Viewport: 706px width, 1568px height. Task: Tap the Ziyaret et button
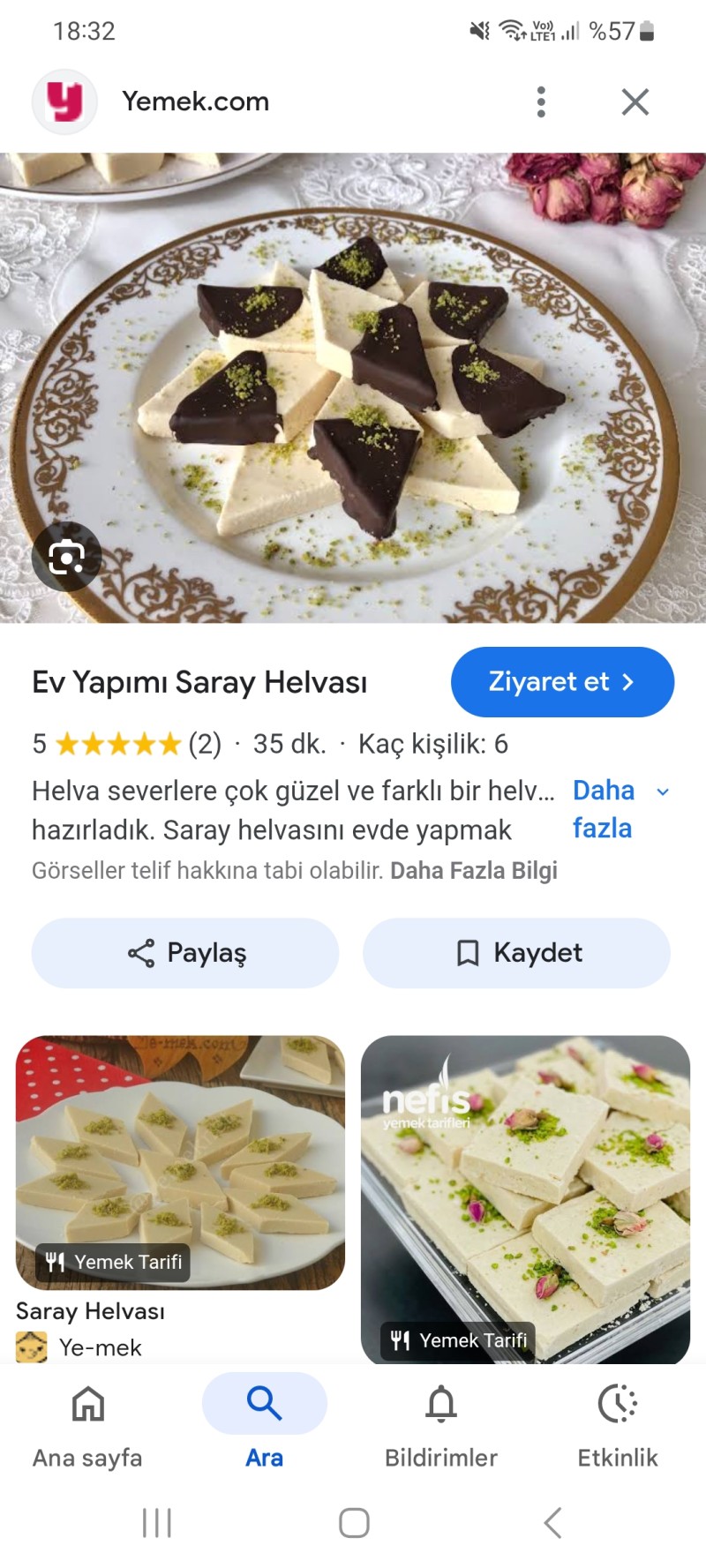pos(562,682)
